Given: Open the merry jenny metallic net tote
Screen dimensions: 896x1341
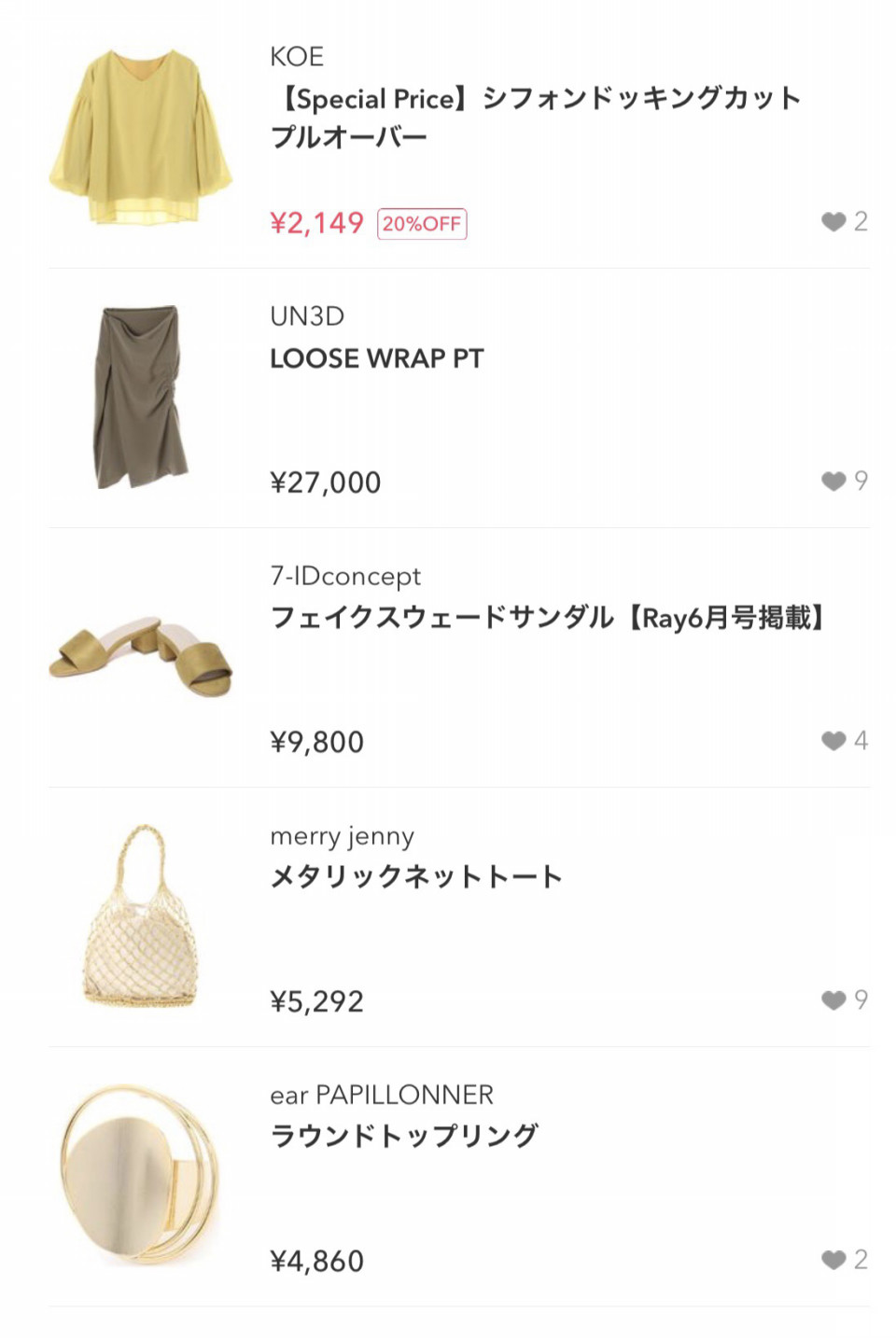Looking at the screenshot, I should (416, 877).
